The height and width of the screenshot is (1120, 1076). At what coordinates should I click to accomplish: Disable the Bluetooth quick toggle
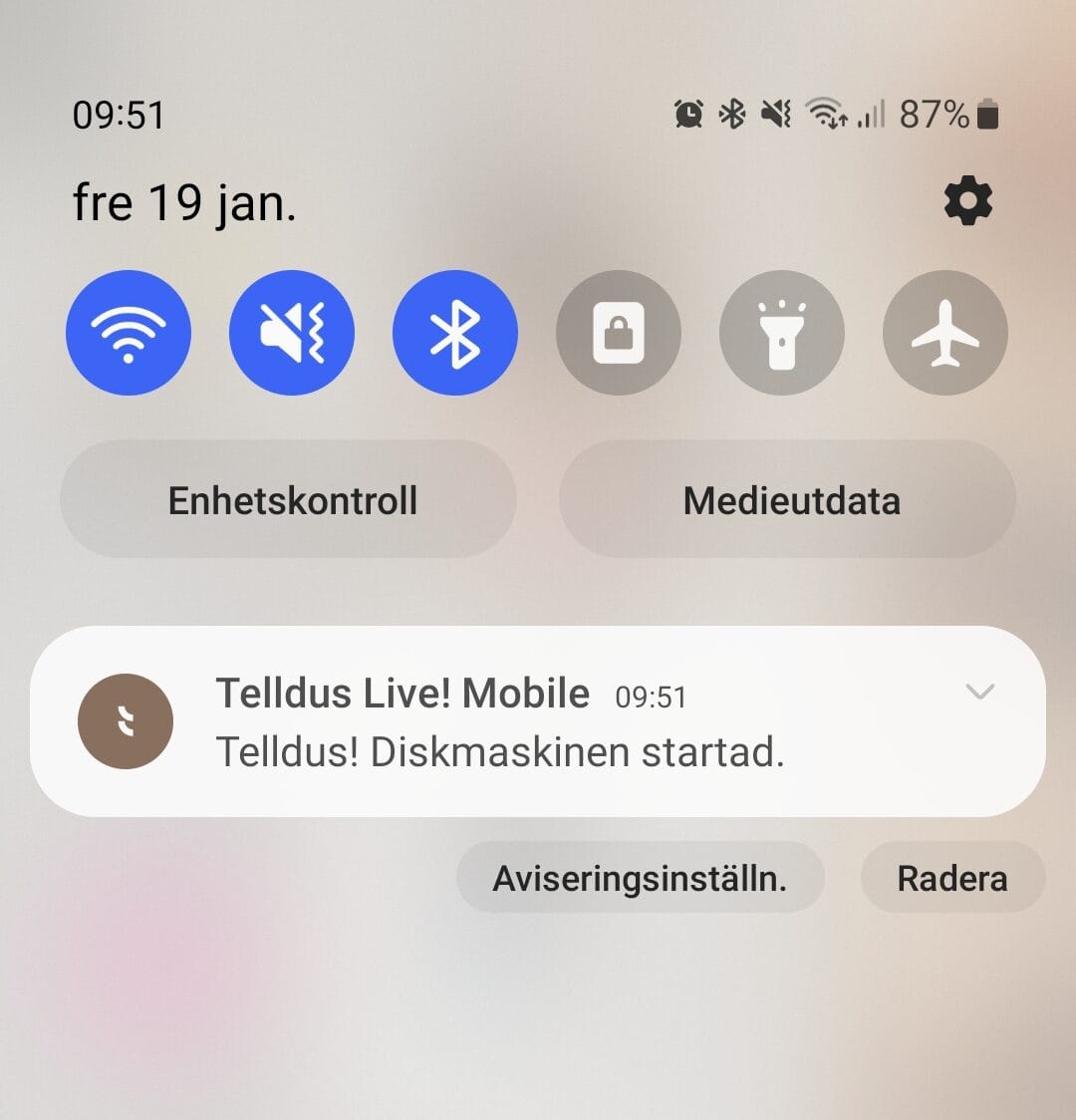pyautogui.click(x=455, y=333)
